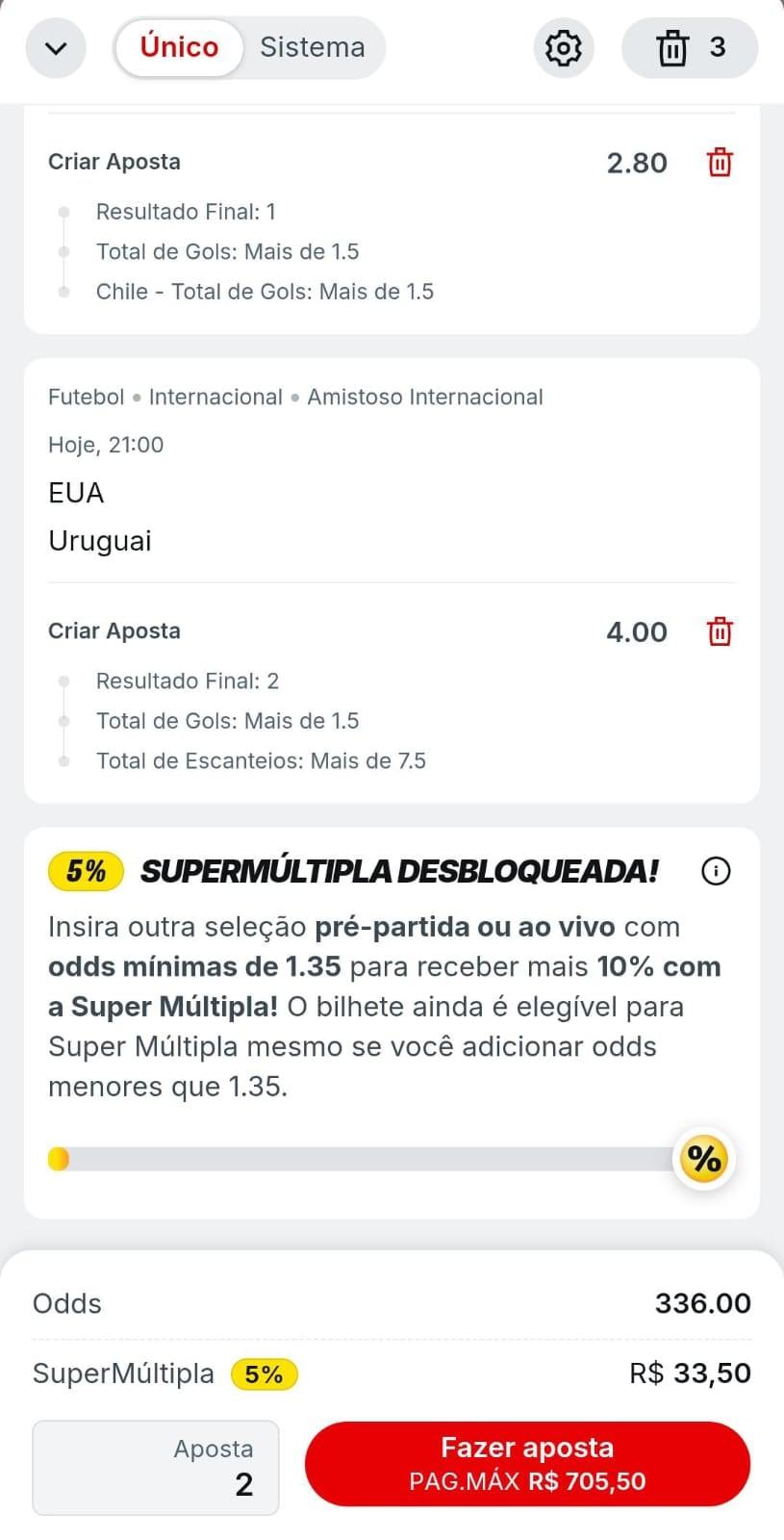The height and width of the screenshot is (1540, 784).
Task: Click the Amistoso Internacional label
Action: [x=426, y=397]
